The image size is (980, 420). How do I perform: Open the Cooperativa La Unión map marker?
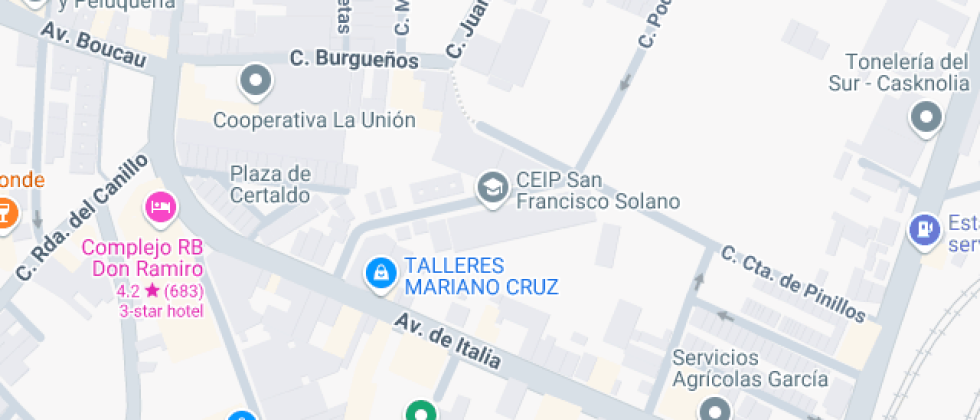coord(256,80)
